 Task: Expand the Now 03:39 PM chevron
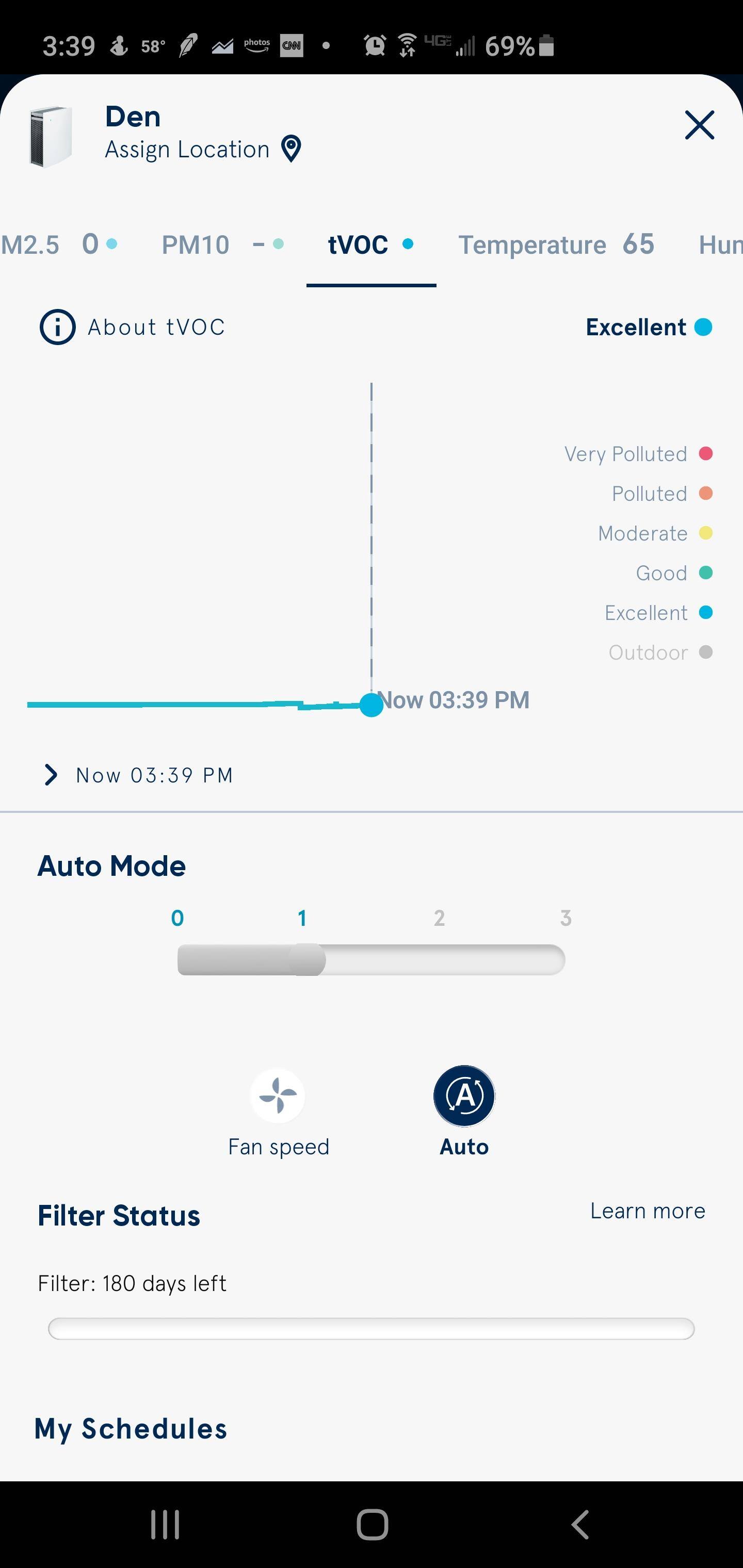(x=51, y=775)
